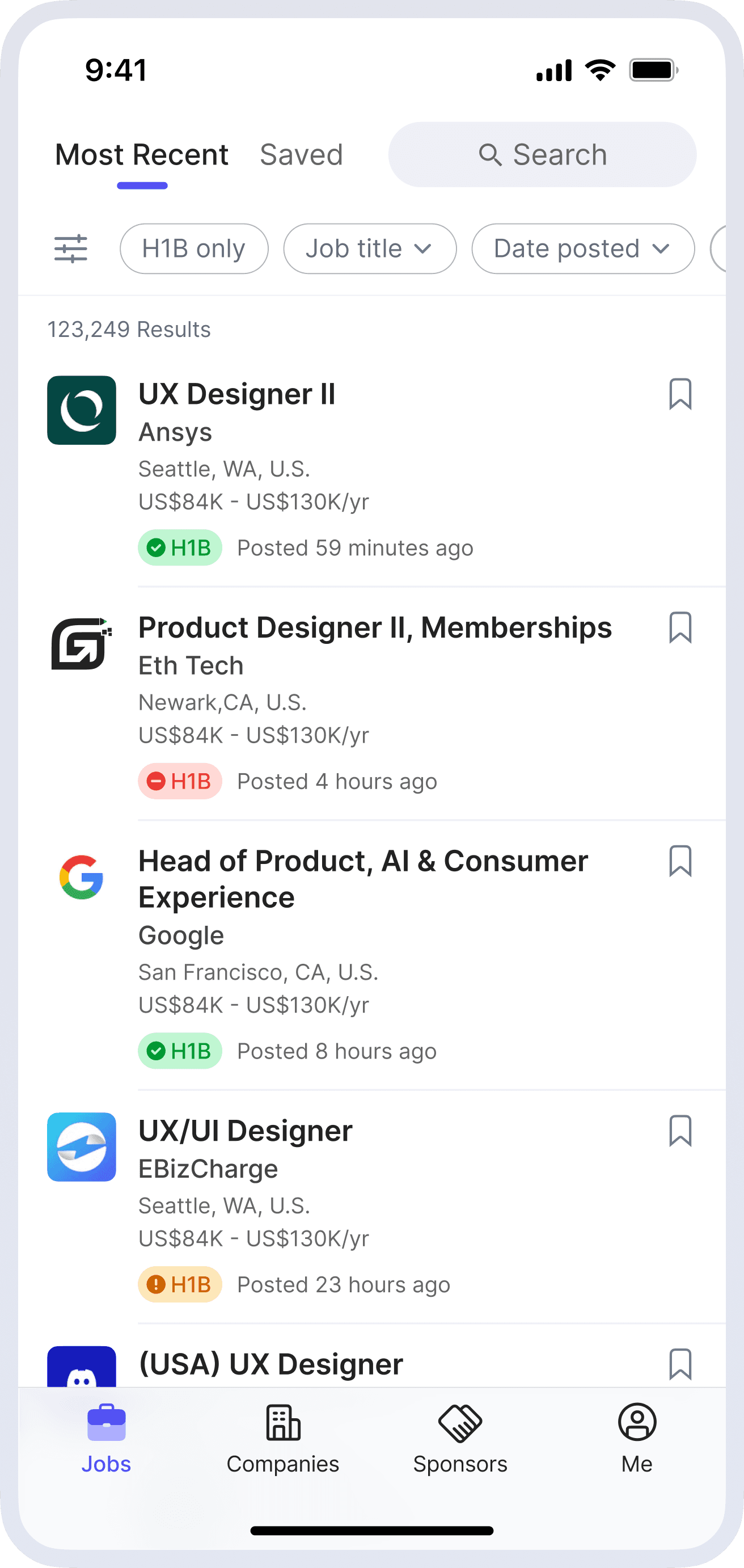The height and width of the screenshot is (1568, 744).
Task: Go to the Companies tab
Action: (283, 1439)
